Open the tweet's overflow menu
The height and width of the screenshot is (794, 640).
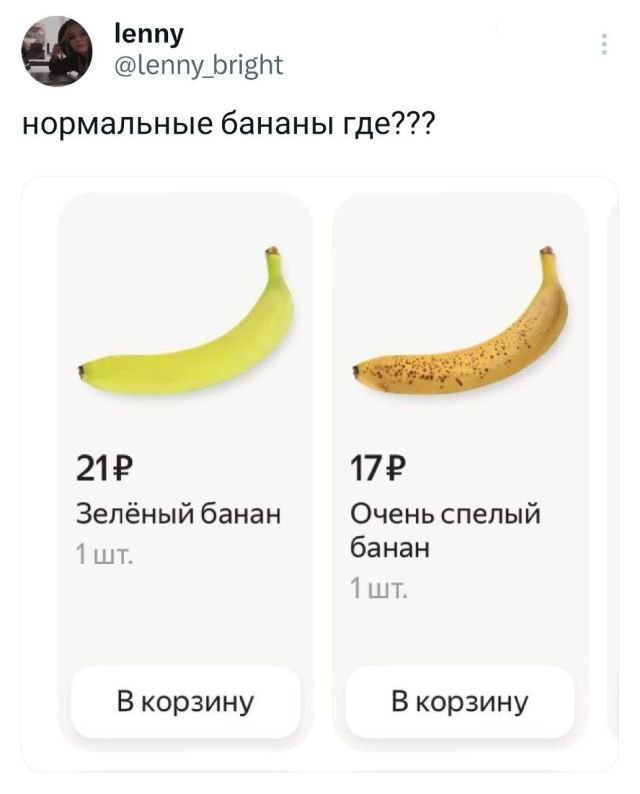tap(603, 46)
